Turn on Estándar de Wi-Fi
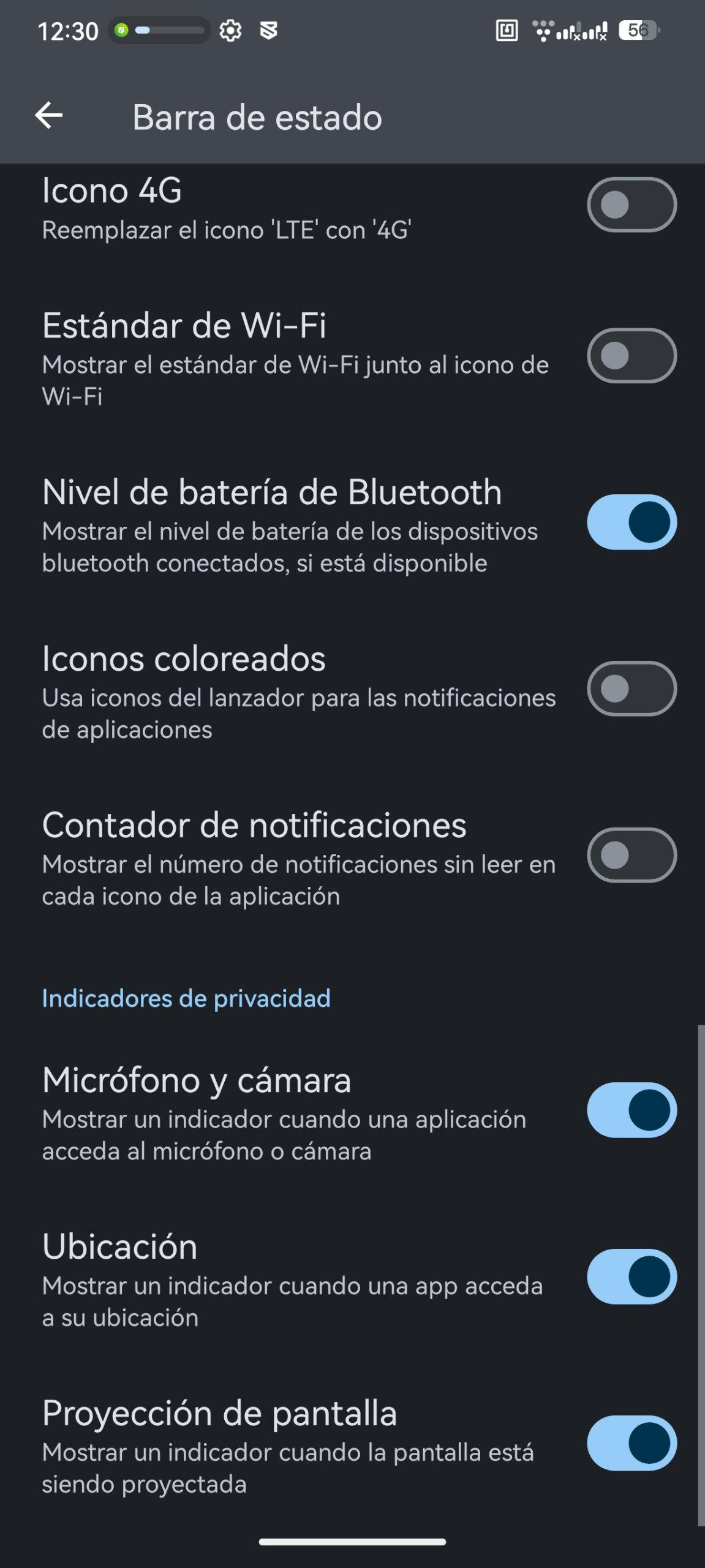The width and height of the screenshot is (705, 1568). 631,356
